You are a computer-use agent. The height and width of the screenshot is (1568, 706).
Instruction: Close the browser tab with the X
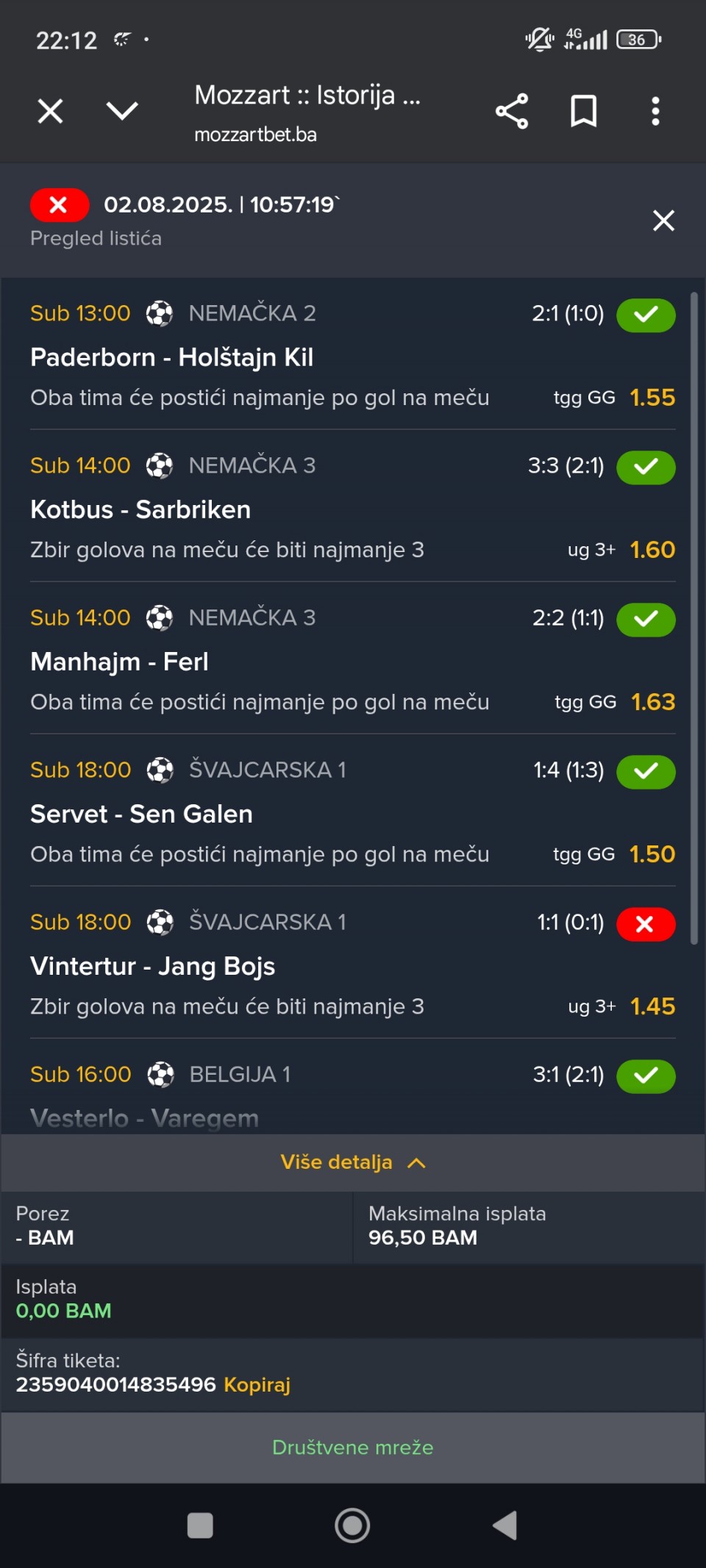coord(50,112)
